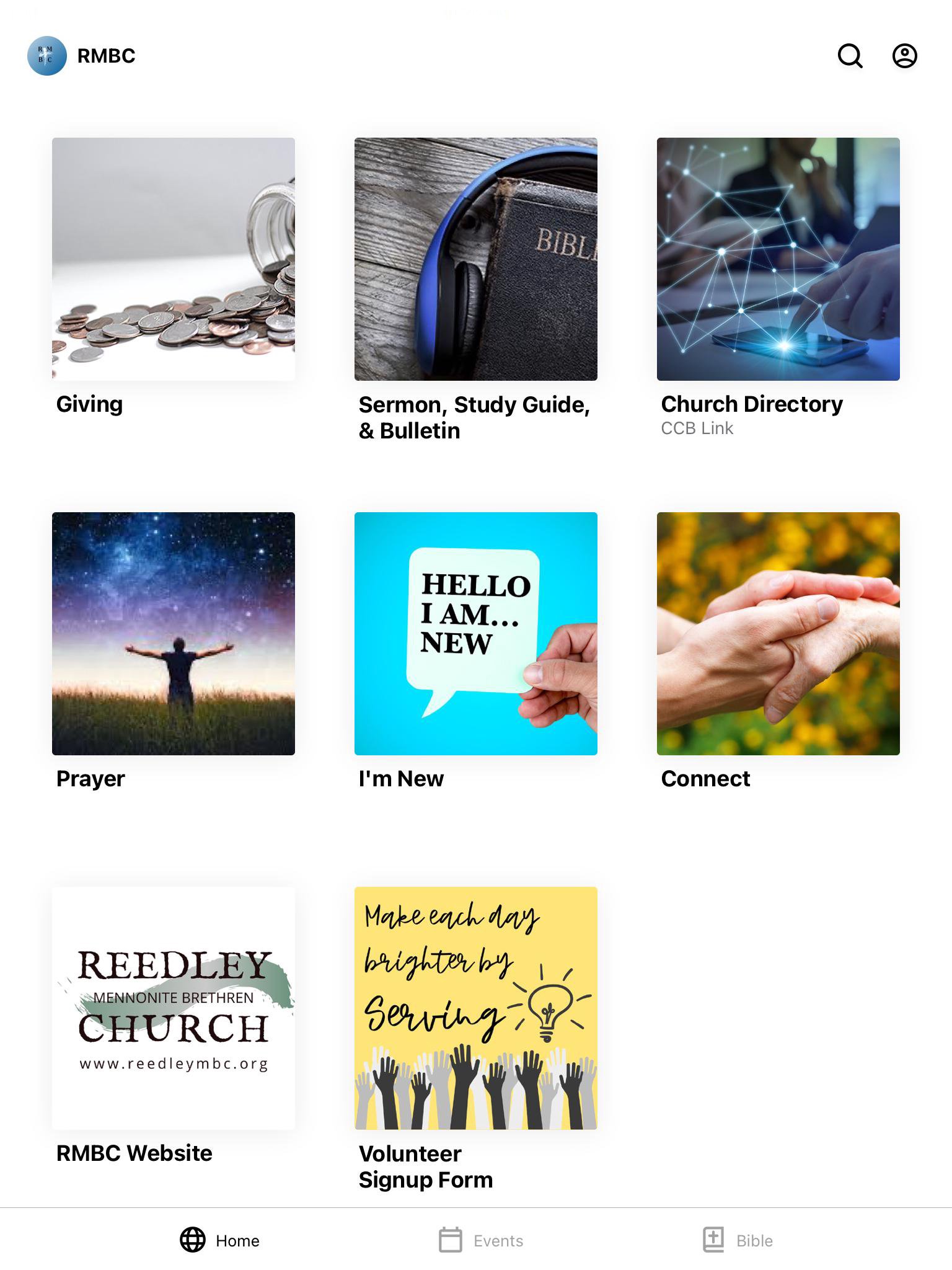Visit the RMBC Website tile
Image resolution: width=952 pixels, height=1270 pixels.
click(x=174, y=1008)
